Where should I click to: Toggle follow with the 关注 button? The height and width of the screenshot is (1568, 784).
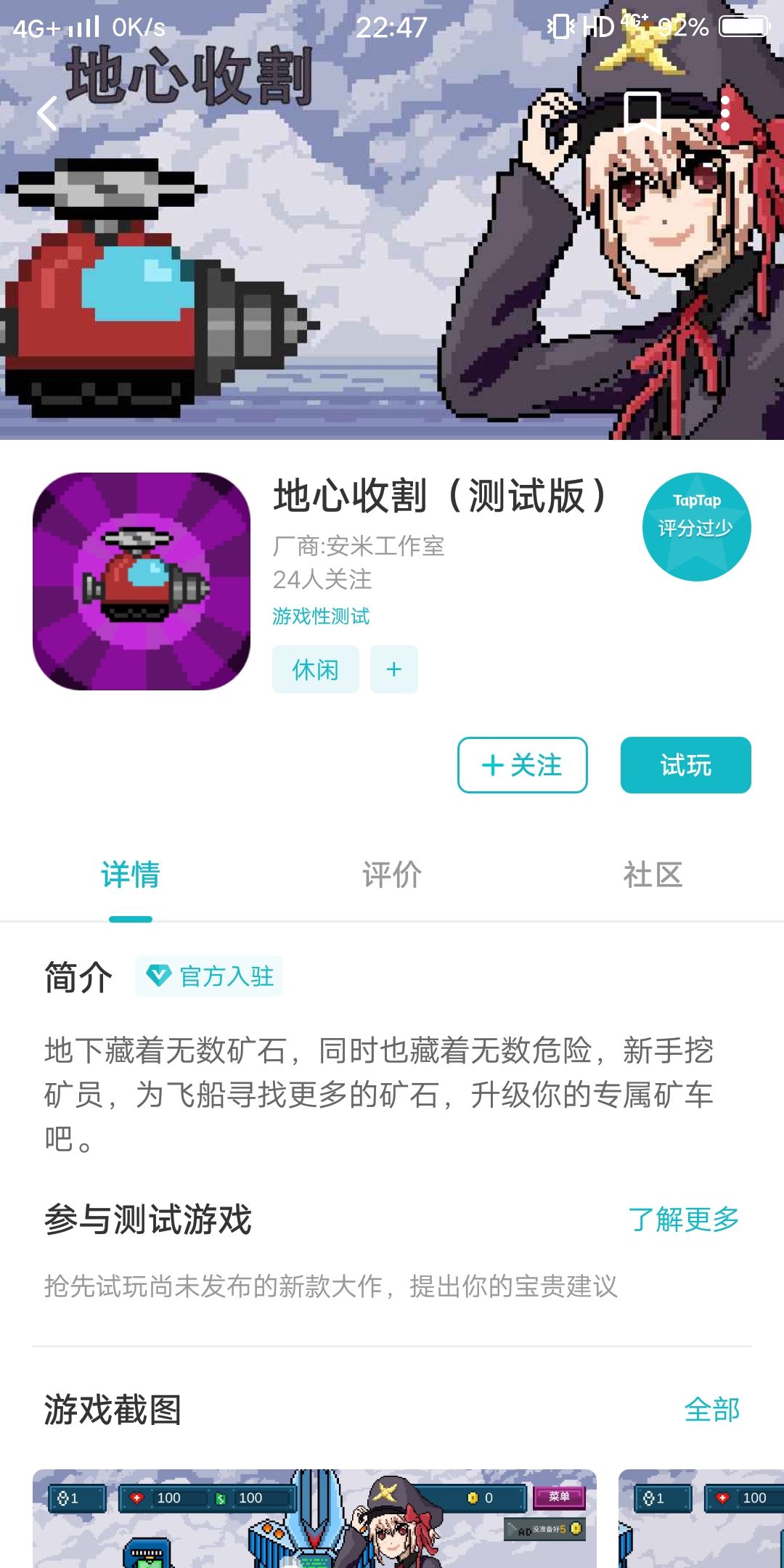[522, 765]
